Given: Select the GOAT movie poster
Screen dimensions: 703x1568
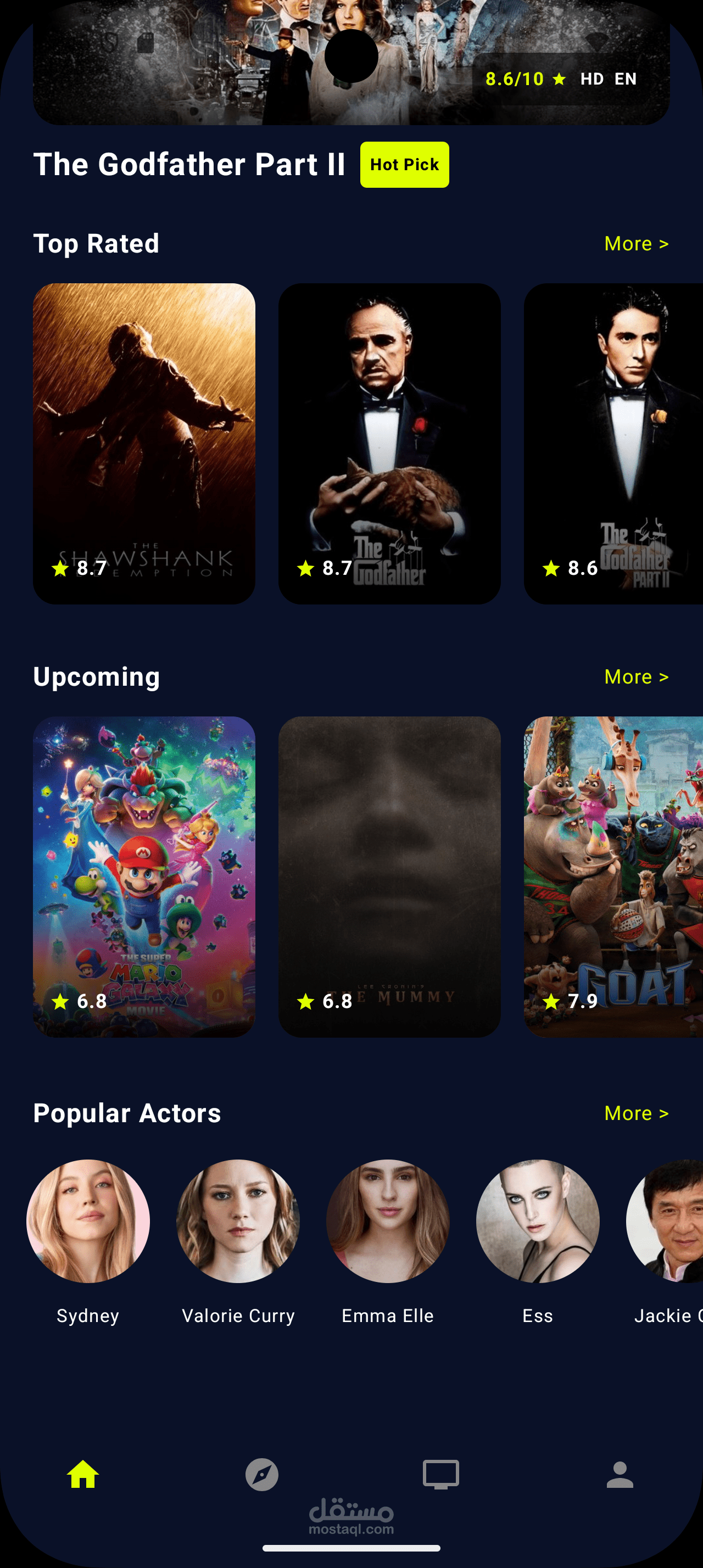Looking at the screenshot, I should coord(613,877).
